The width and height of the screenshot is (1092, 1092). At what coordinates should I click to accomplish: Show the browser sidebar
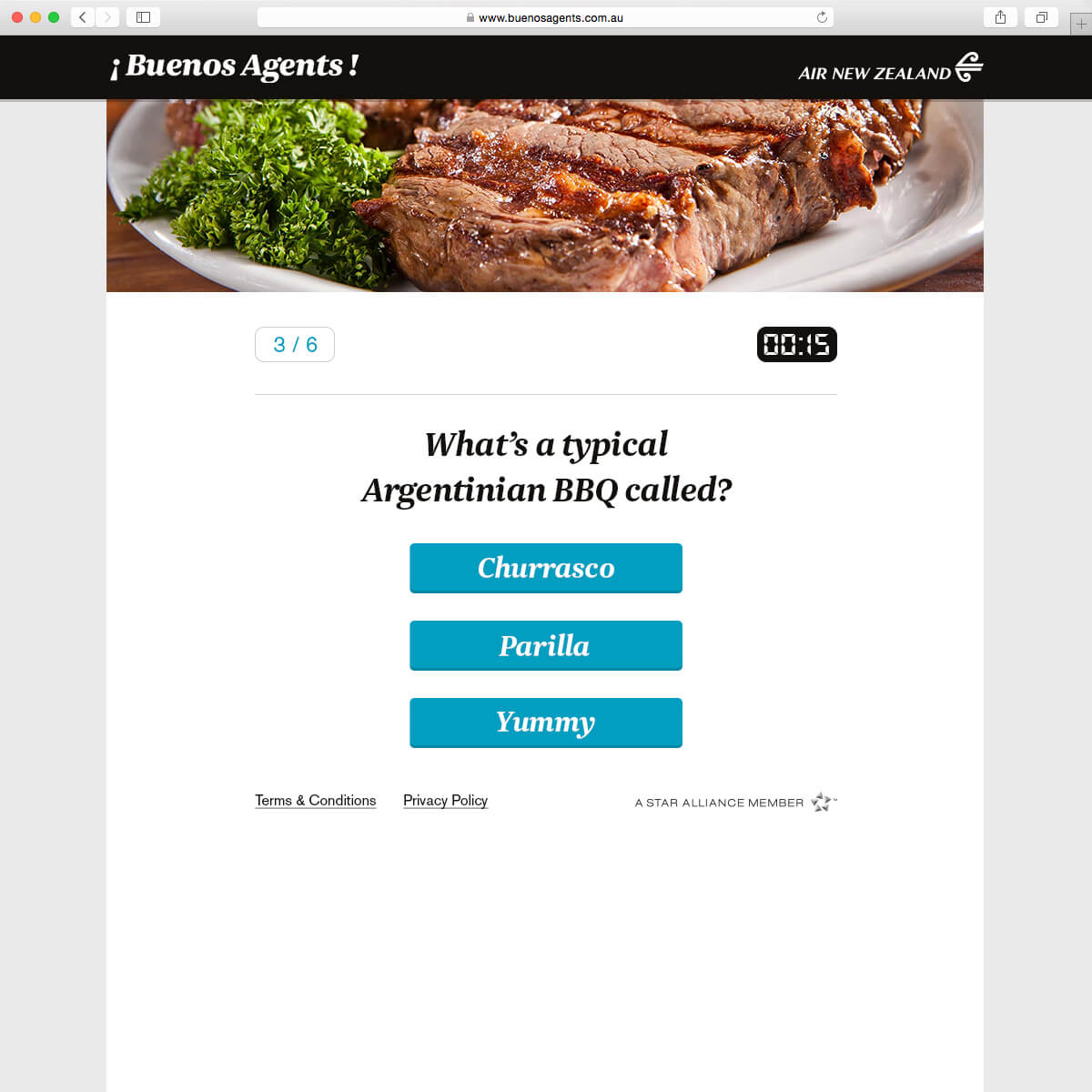tap(143, 17)
